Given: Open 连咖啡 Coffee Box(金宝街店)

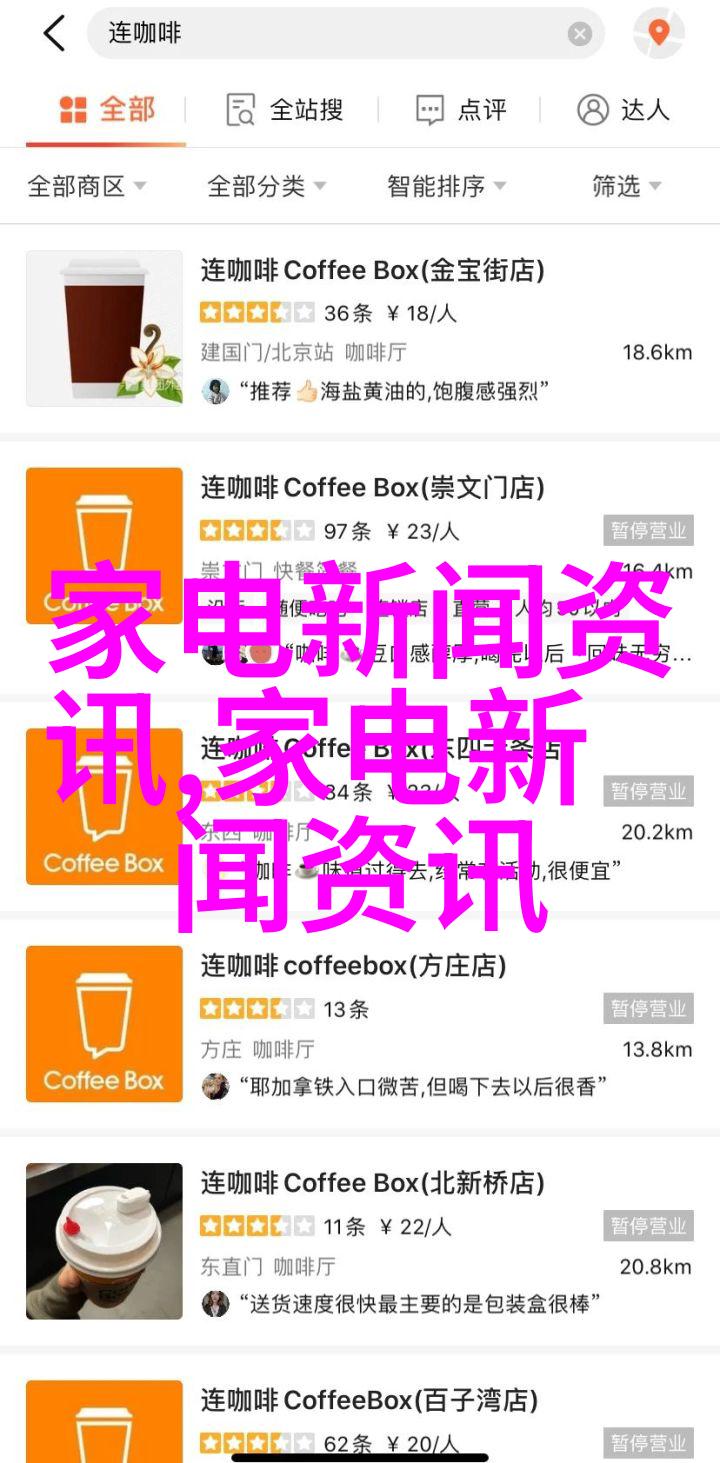Looking at the screenshot, I should click(x=372, y=270).
